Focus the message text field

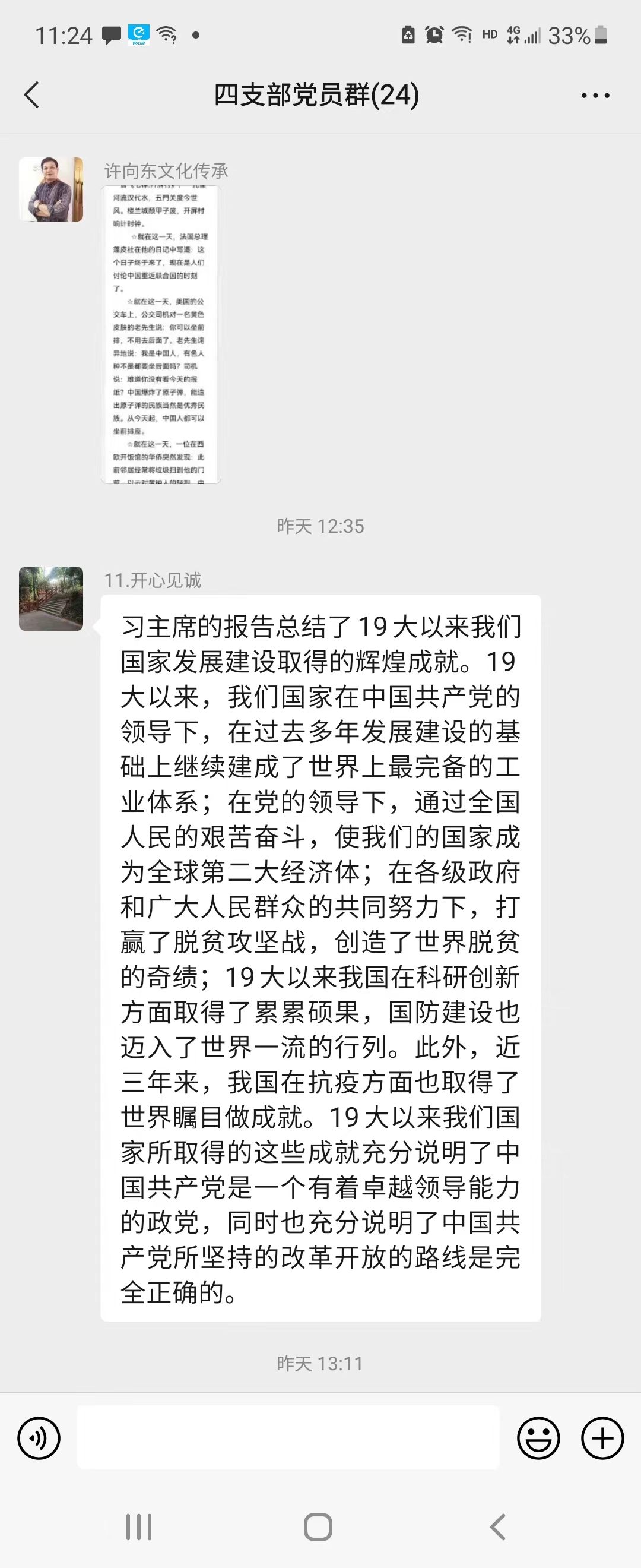click(288, 1438)
